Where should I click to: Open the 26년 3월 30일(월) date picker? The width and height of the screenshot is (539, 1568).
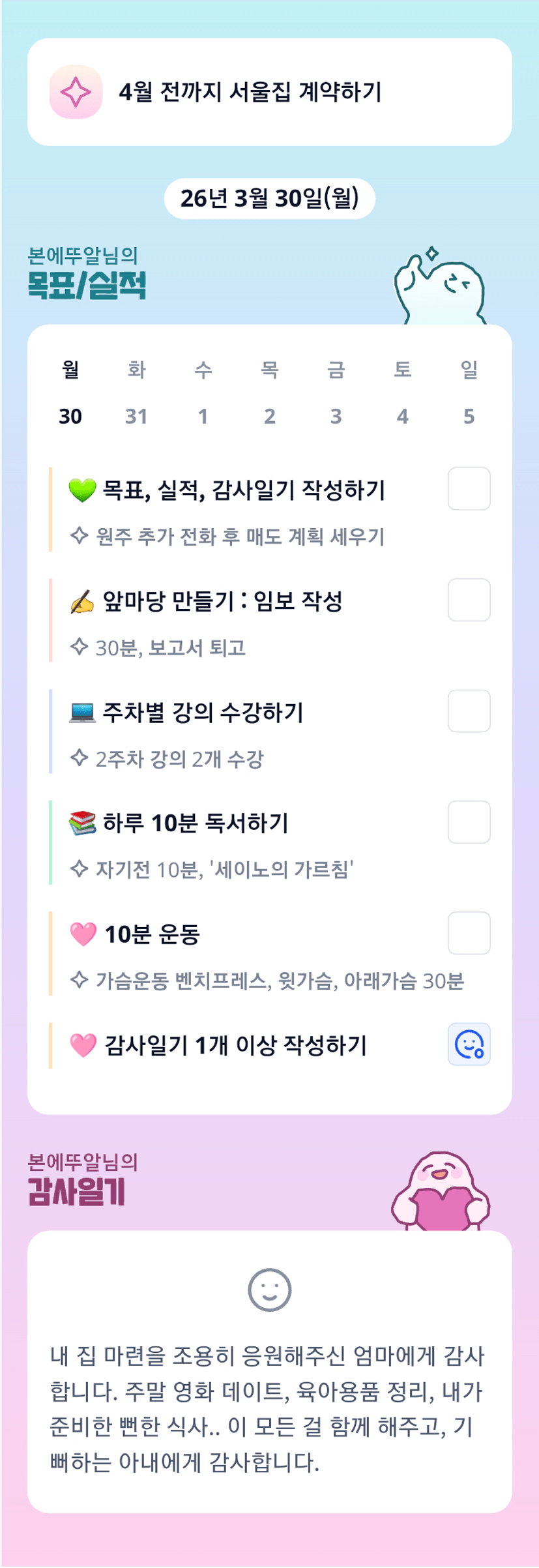[x=269, y=199]
